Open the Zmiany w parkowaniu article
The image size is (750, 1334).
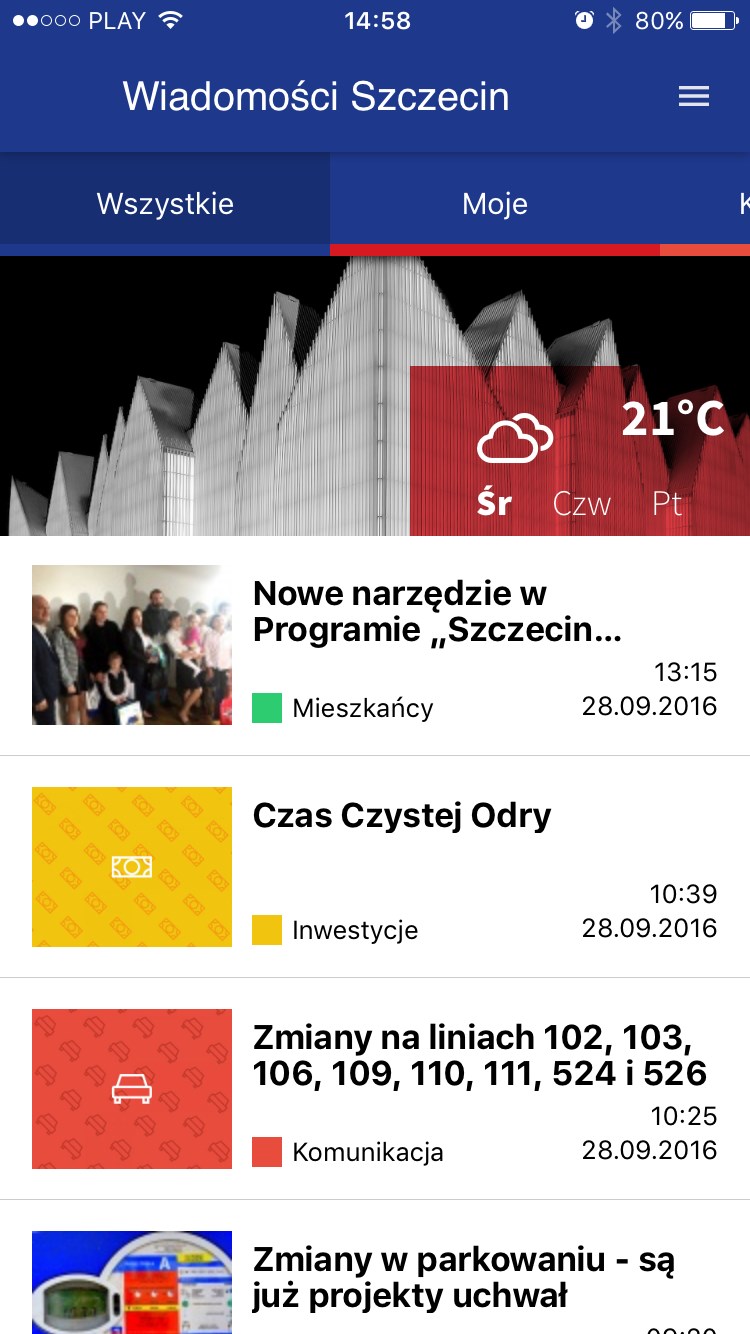463,1277
